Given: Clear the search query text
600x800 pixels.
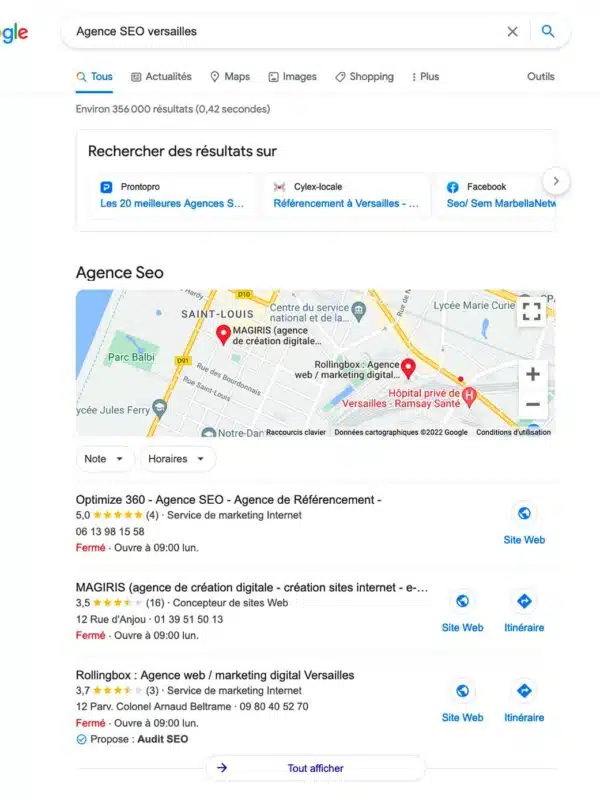Looking at the screenshot, I should [x=512, y=31].
